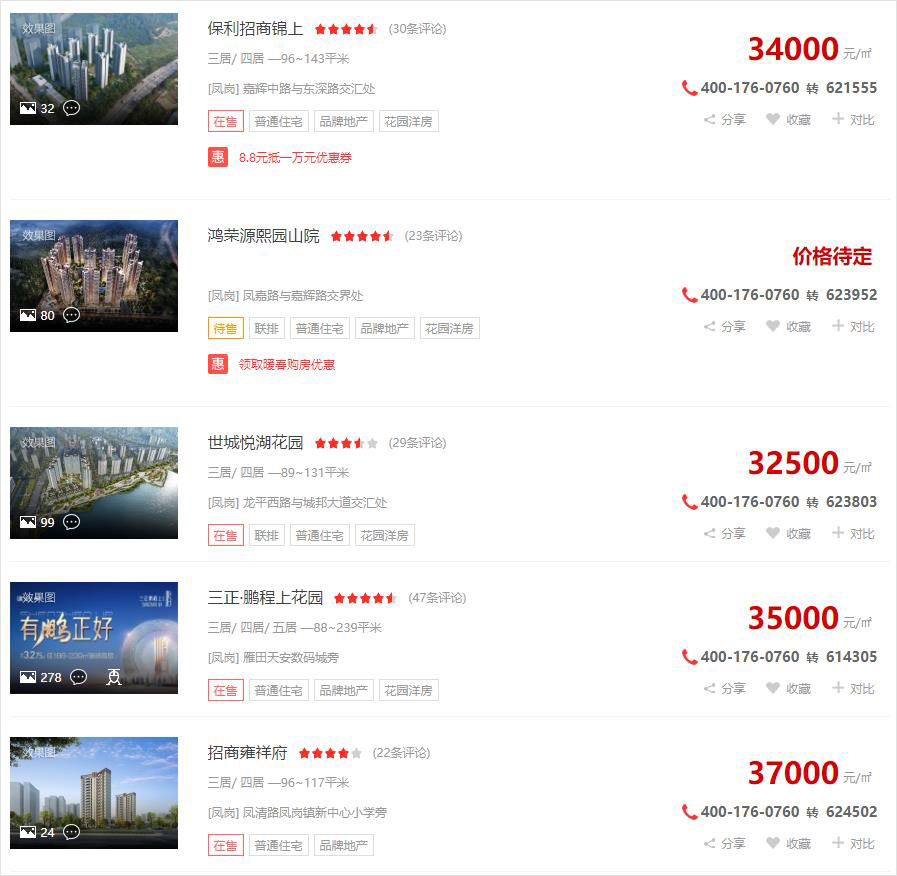
Task: Share the 世城悦湖花园 listing
Action: point(725,534)
